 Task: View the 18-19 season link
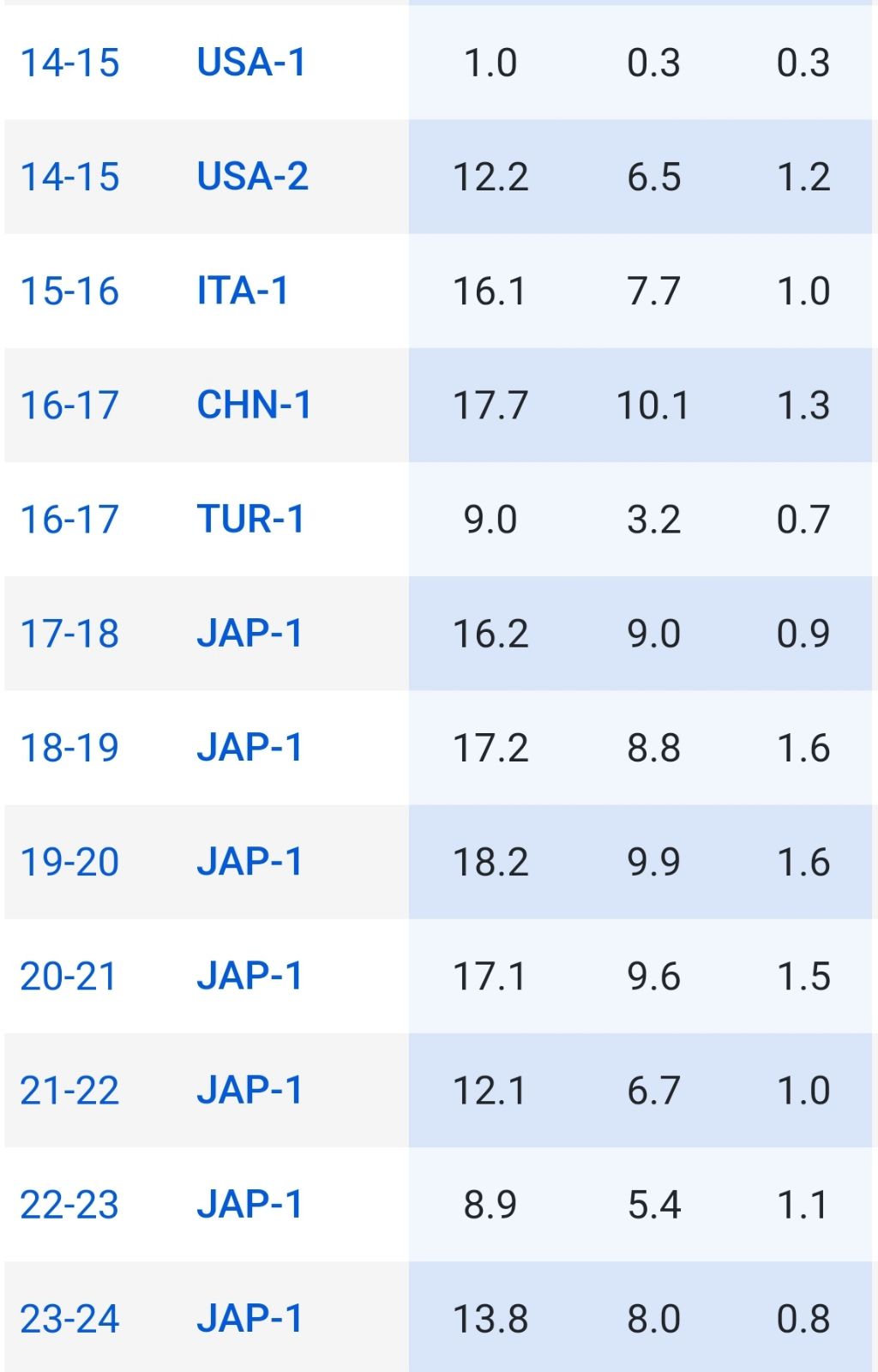(x=69, y=748)
